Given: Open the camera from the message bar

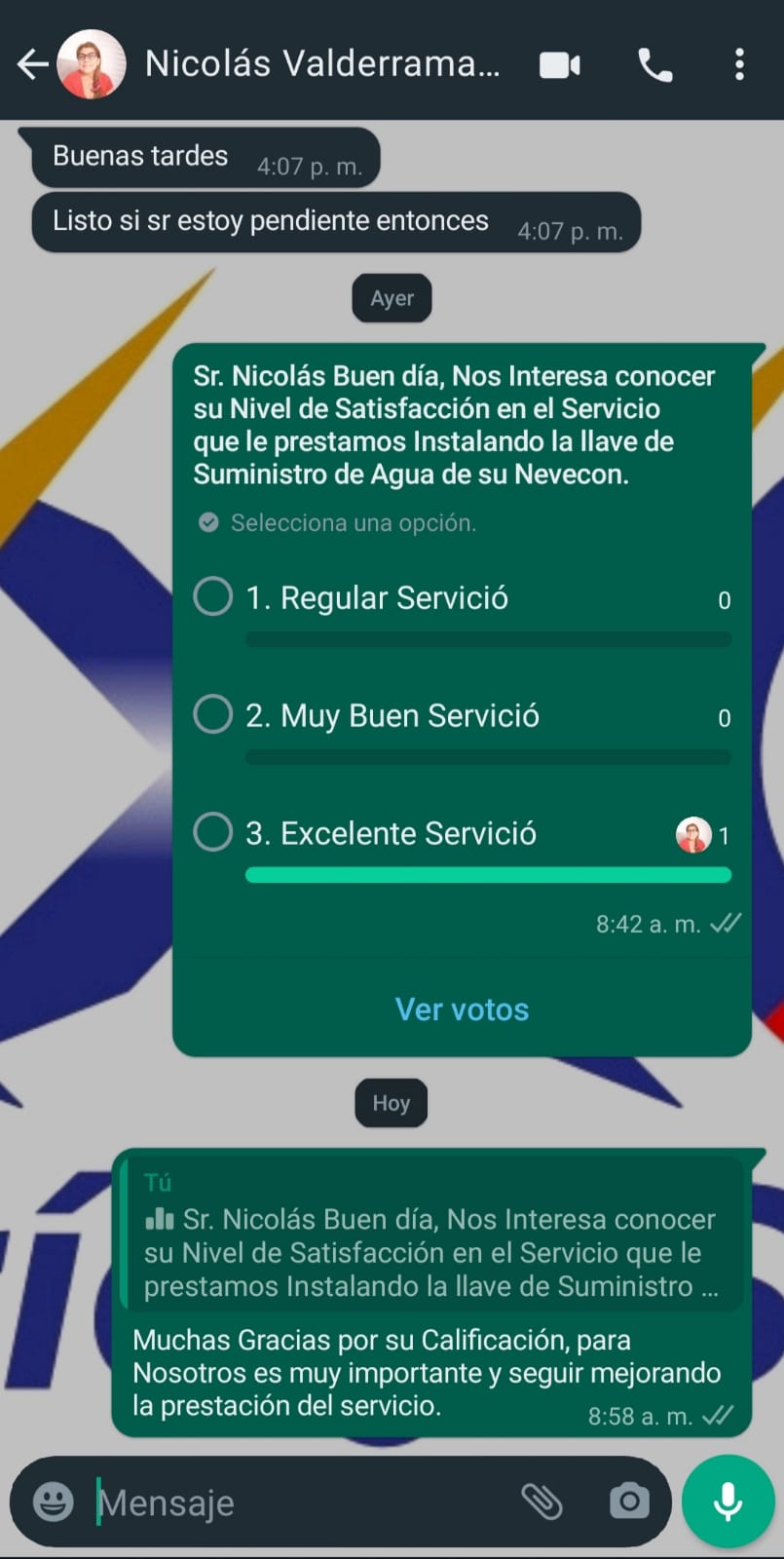Looking at the screenshot, I should (x=629, y=1502).
